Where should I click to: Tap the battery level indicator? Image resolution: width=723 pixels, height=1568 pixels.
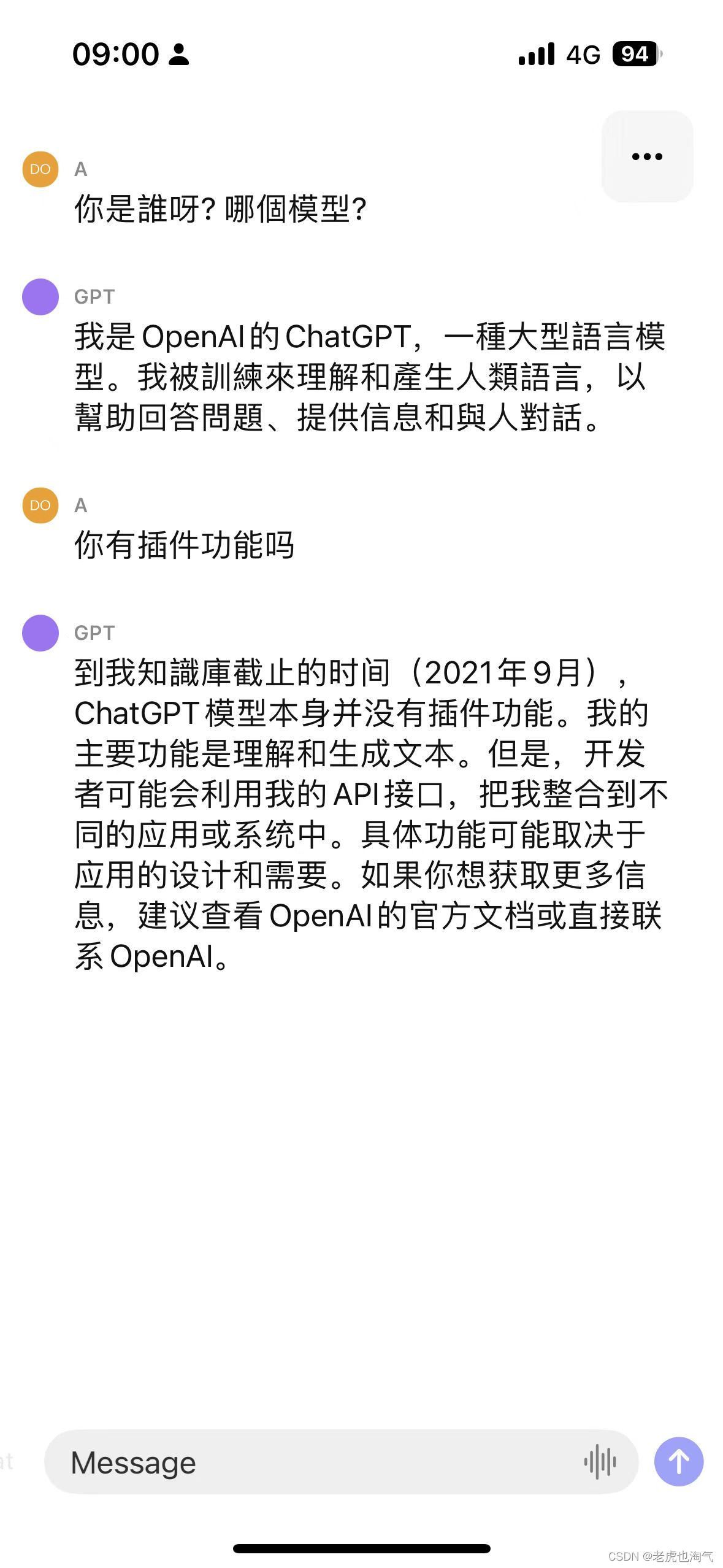pyautogui.click(x=635, y=54)
